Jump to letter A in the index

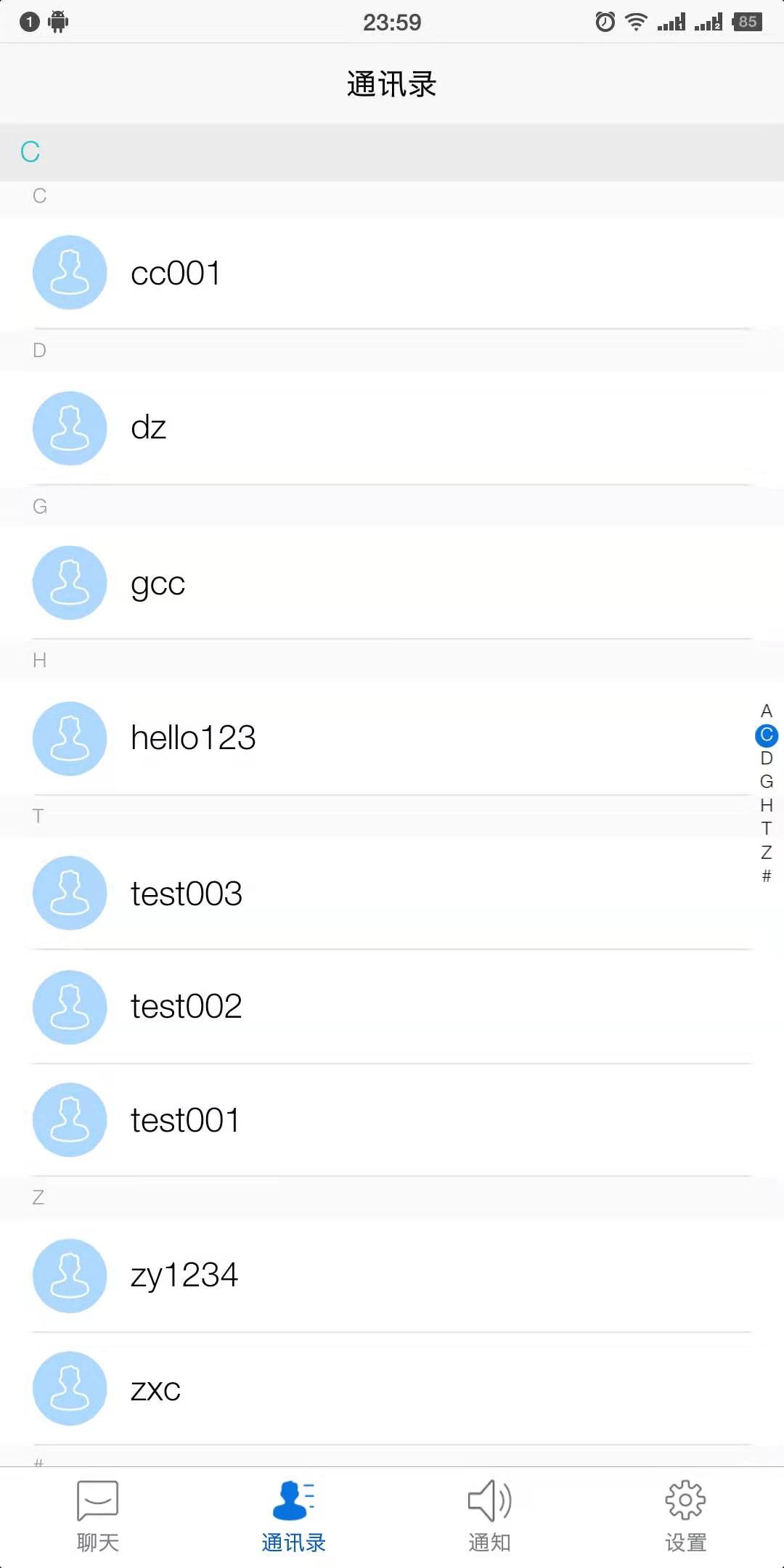[x=767, y=711]
